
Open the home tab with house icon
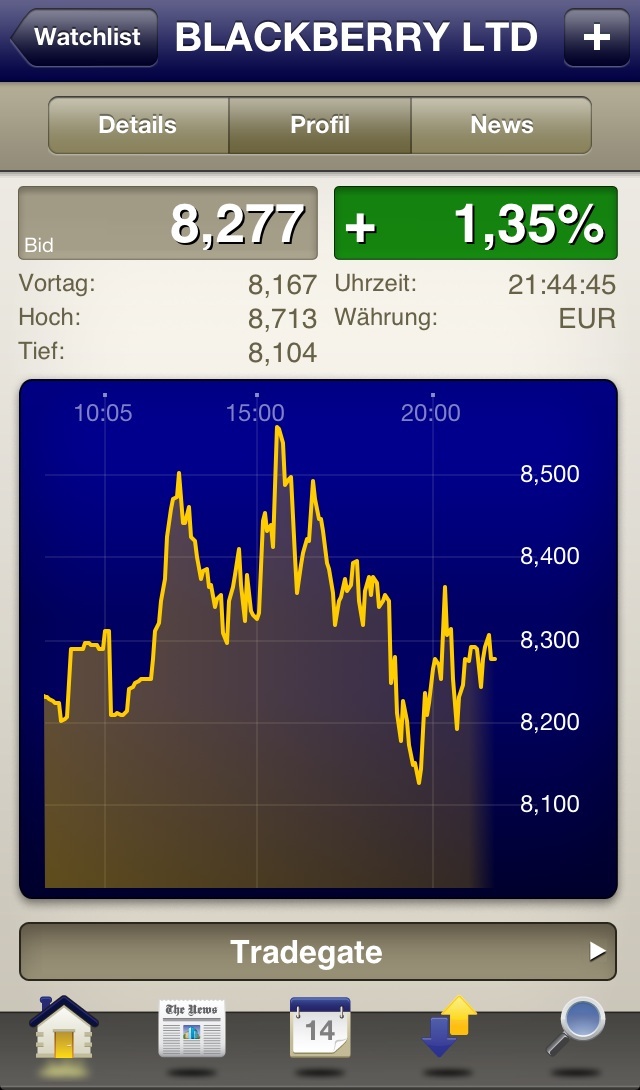tap(64, 1028)
